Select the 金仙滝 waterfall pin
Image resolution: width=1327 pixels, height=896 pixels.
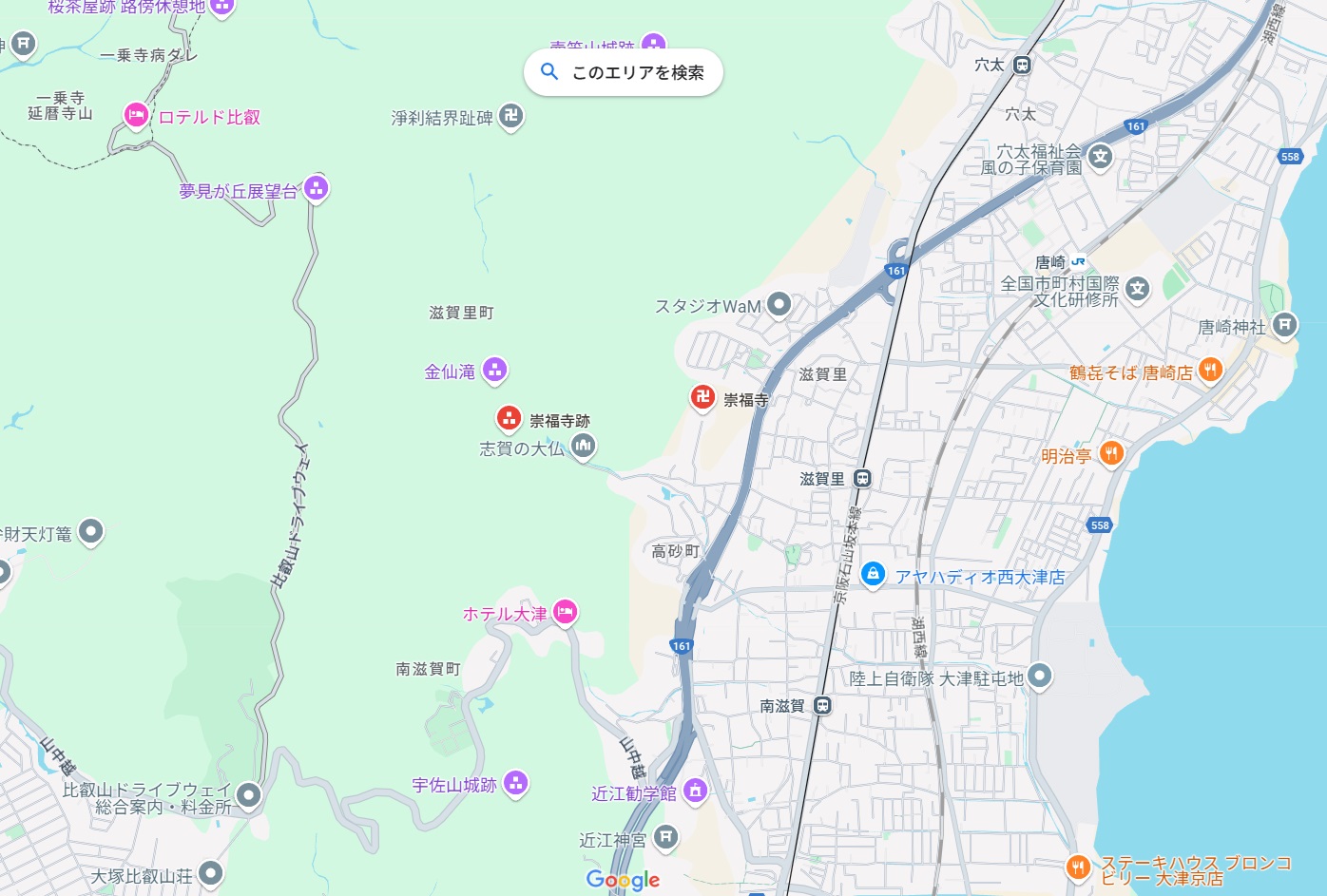(x=494, y=370)
